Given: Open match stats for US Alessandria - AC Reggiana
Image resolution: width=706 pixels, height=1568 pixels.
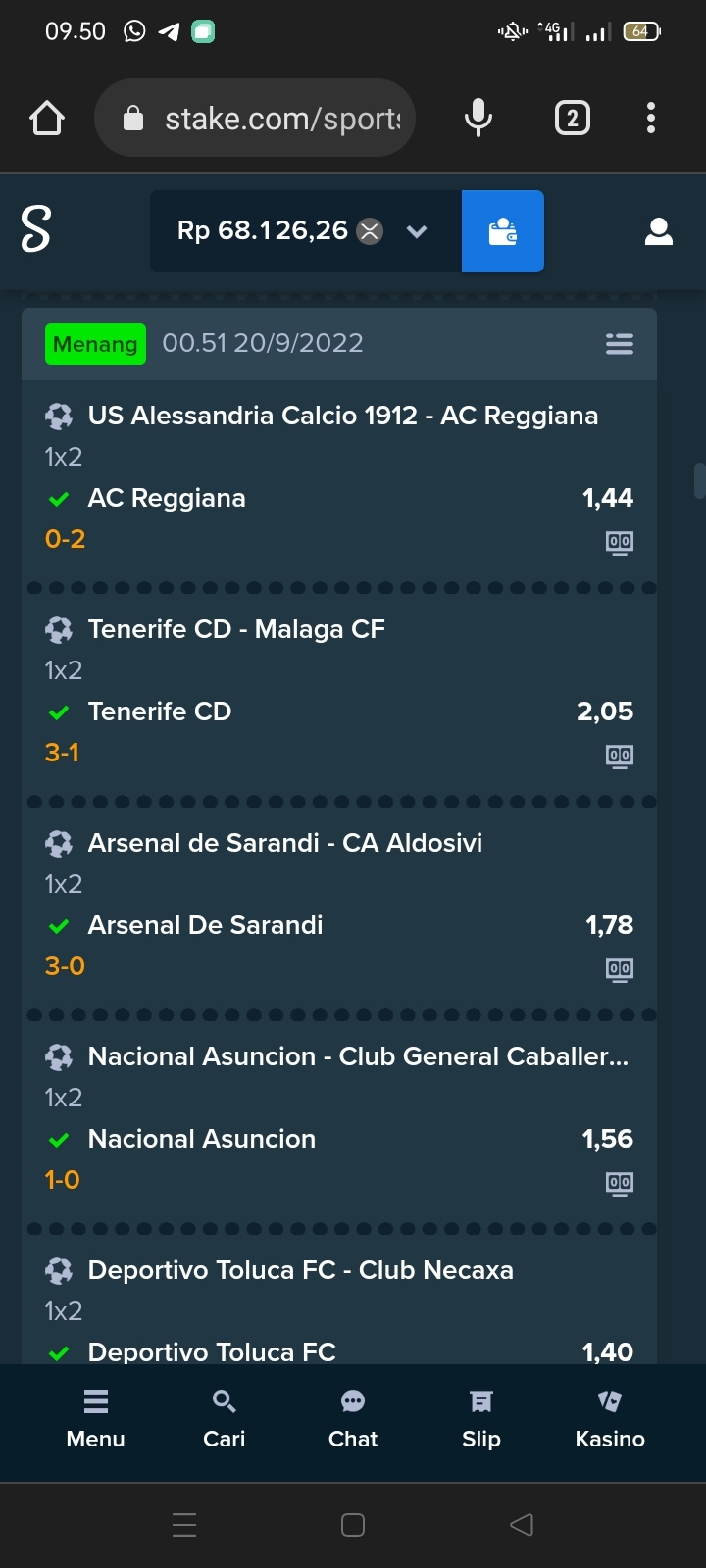Looking at the screenshot, I should click(619, 542).
